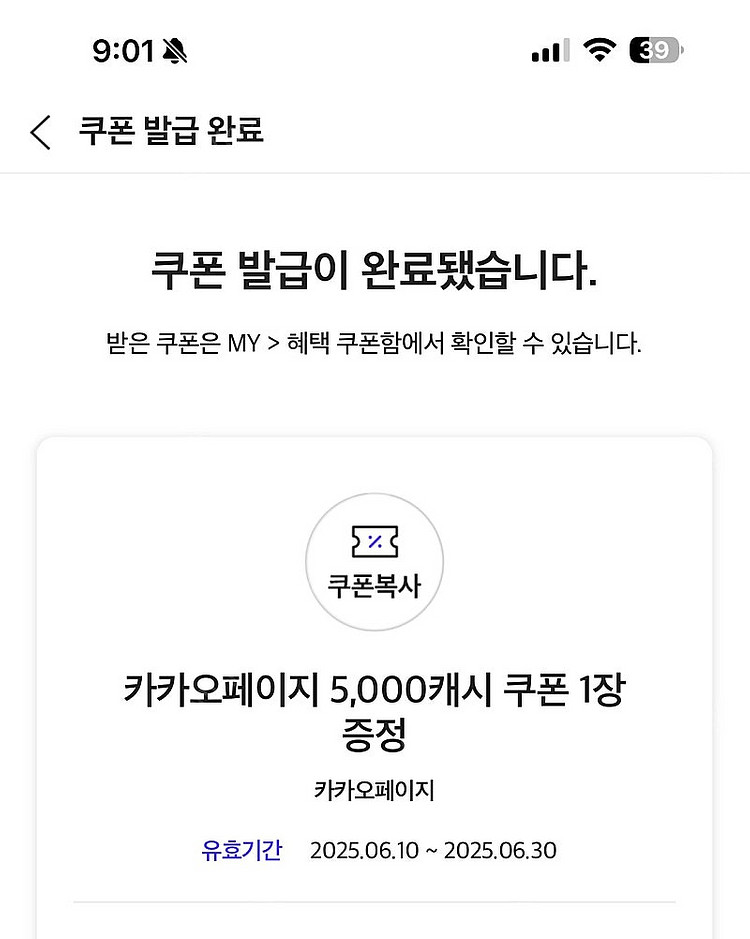Viewport: 750px width, 939px height.
Task: Tap the ticket symbol inside the circle
Action: pyautogui.click(x=375, y=543)
